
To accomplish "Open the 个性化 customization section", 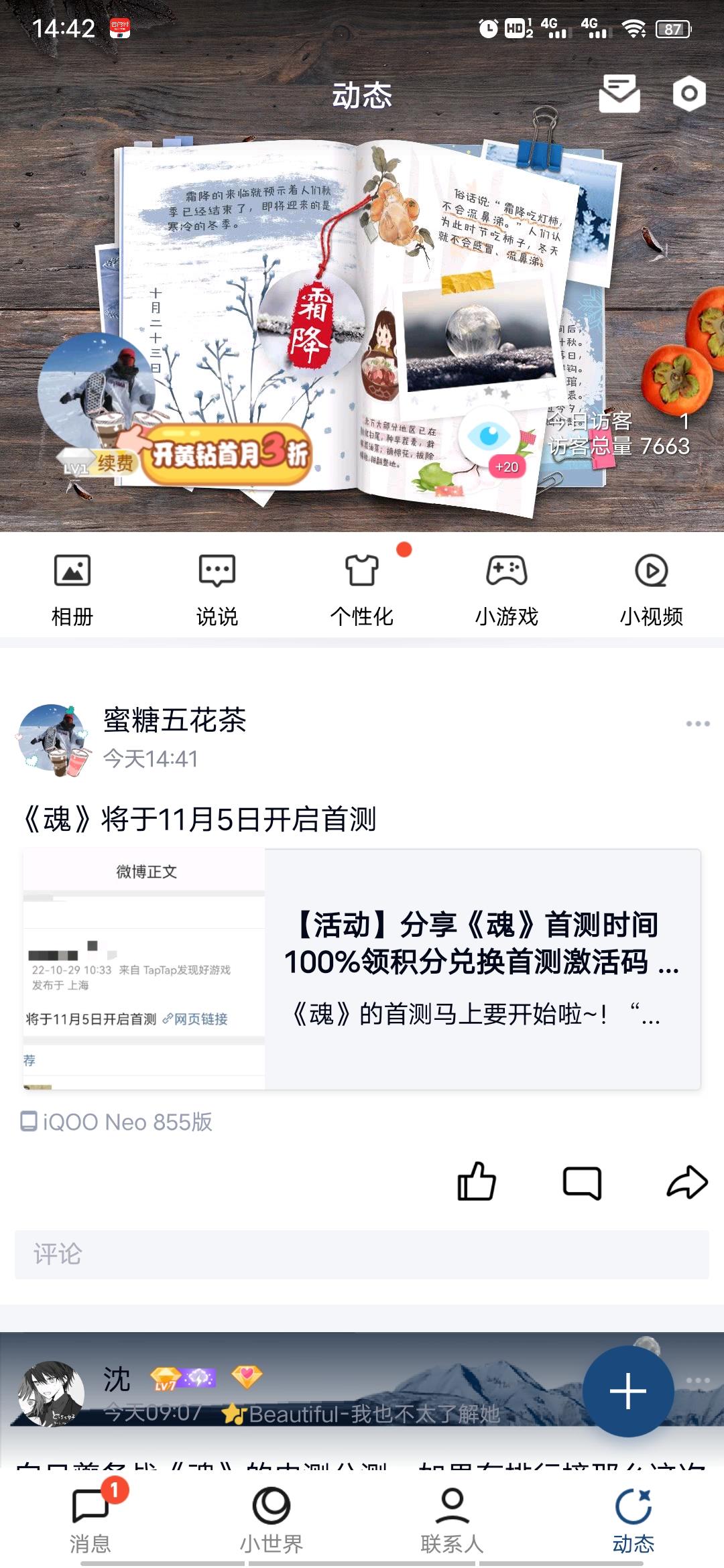I will tap(362, 586).
